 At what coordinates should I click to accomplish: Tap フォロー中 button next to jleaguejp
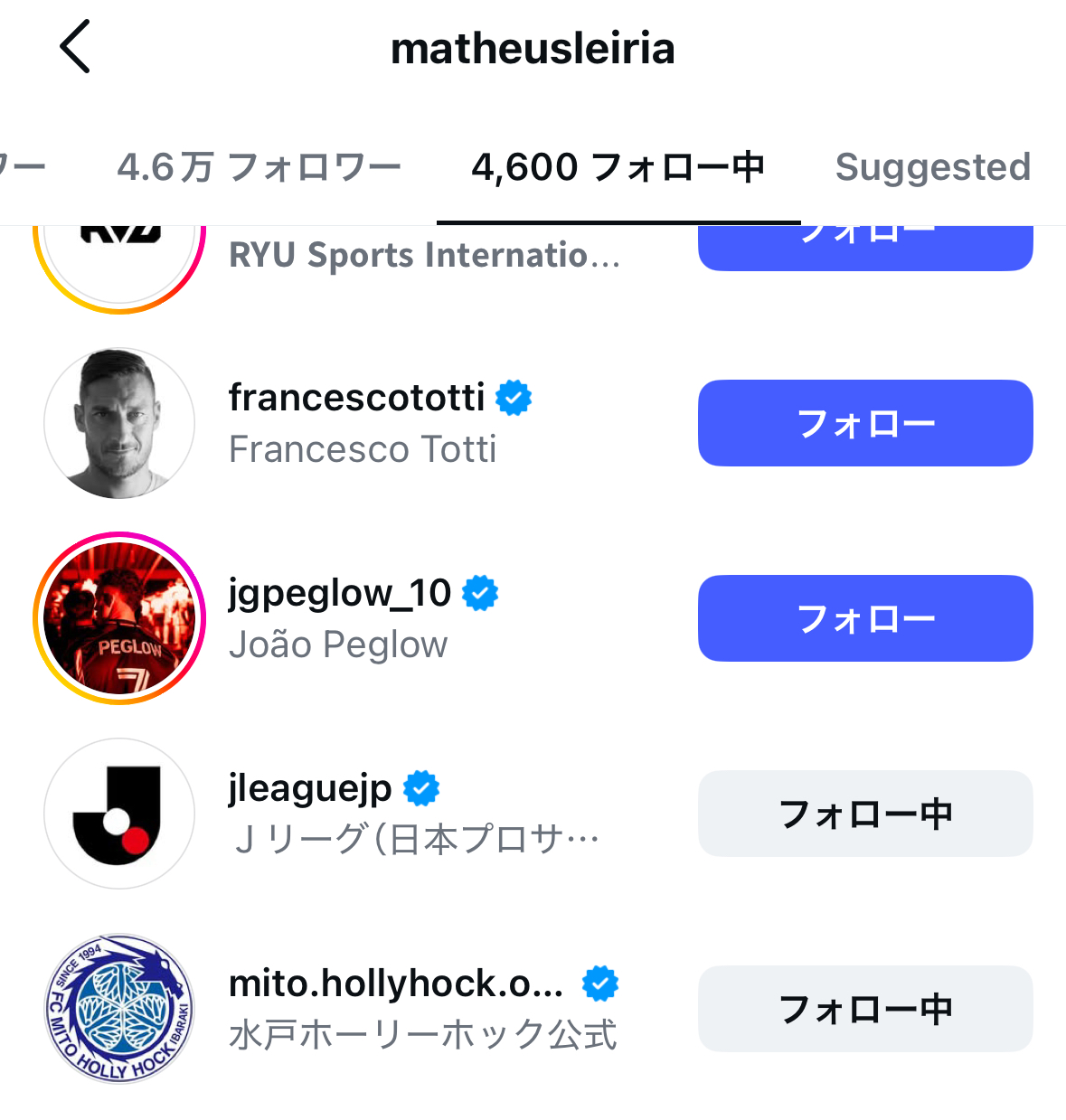point(864,814)
